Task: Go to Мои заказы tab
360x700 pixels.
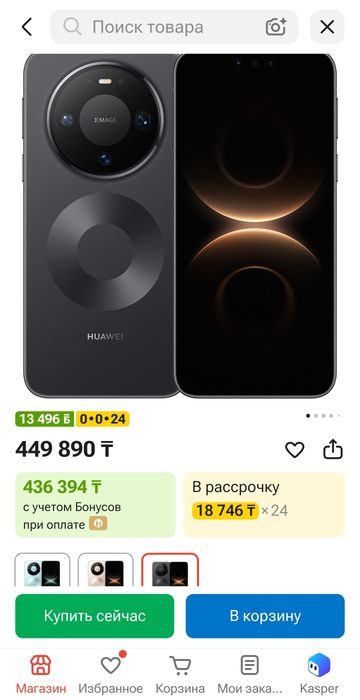Action: click(250, 673)
